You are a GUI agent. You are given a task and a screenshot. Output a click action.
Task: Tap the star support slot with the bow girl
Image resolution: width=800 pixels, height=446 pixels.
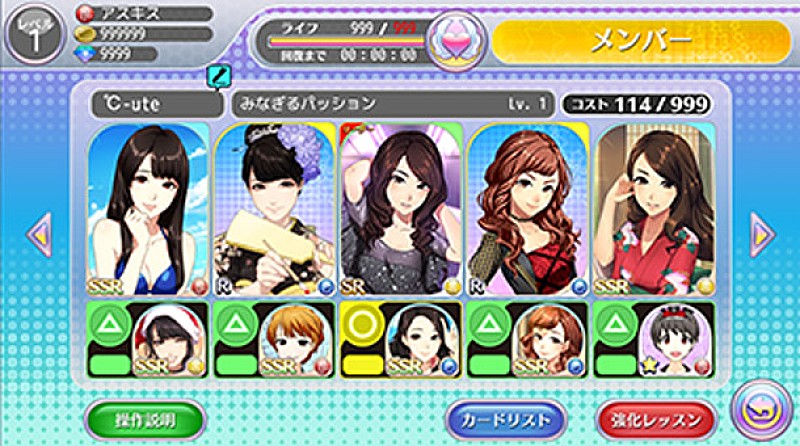pyautogui.click(x=652, y=340)
